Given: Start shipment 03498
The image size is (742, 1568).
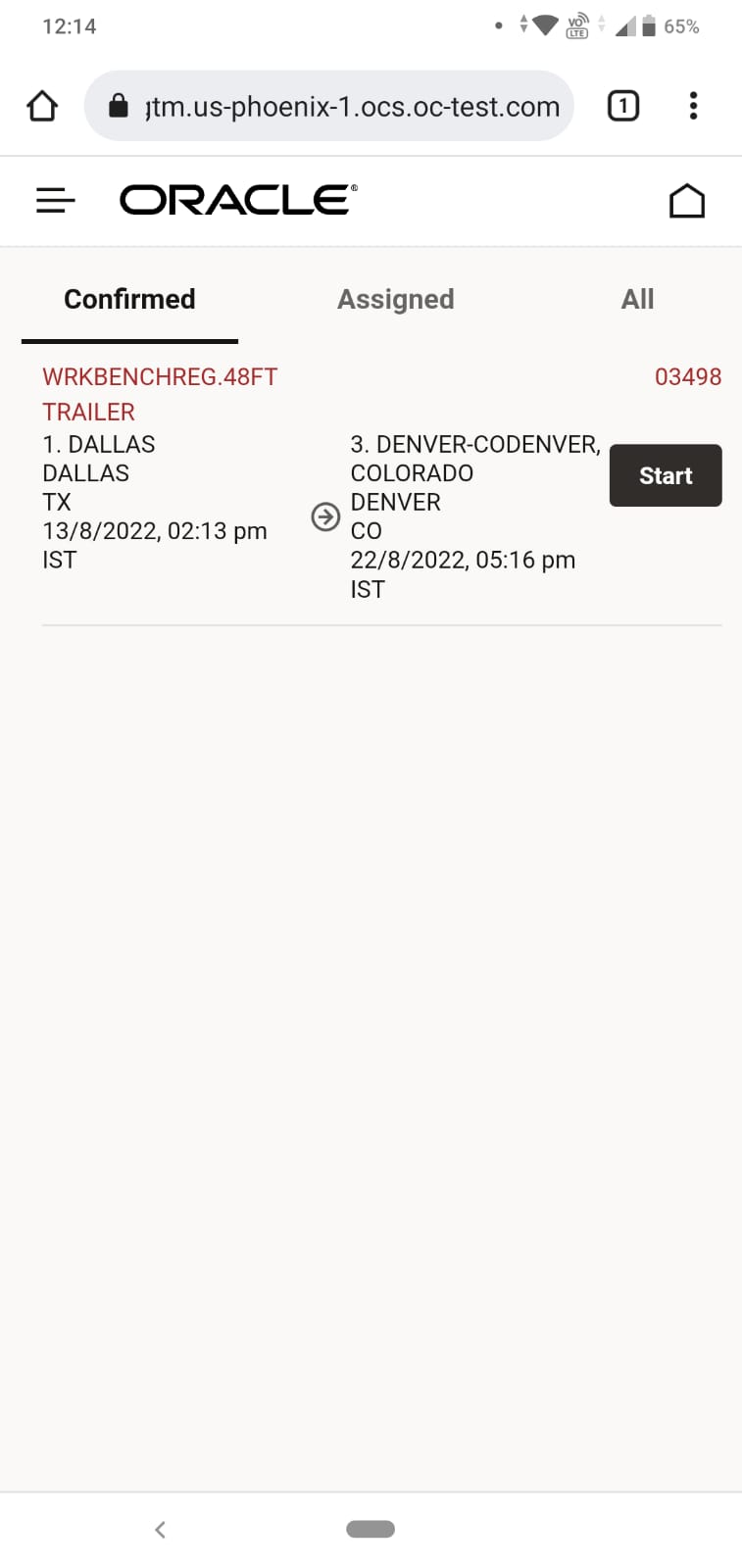Looking at the screenshot, I should click(666, 475).
